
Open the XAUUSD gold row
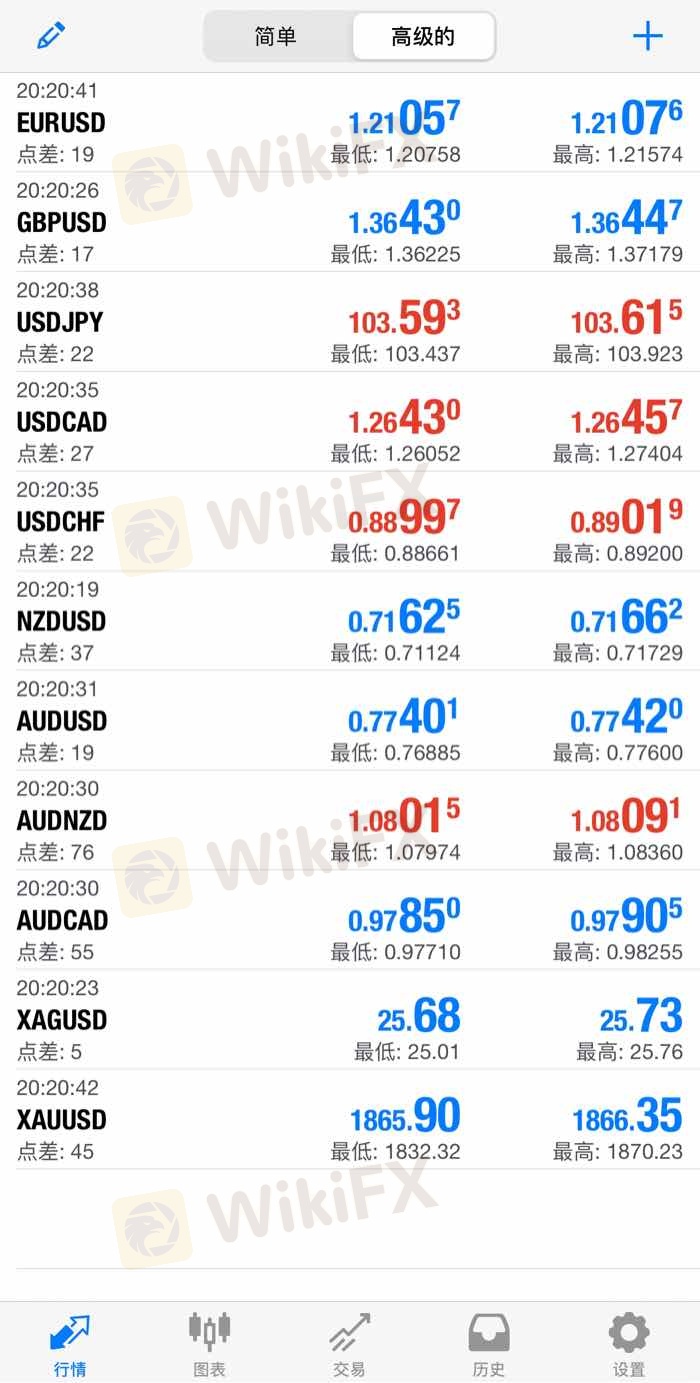click(x=350, y=1119)
